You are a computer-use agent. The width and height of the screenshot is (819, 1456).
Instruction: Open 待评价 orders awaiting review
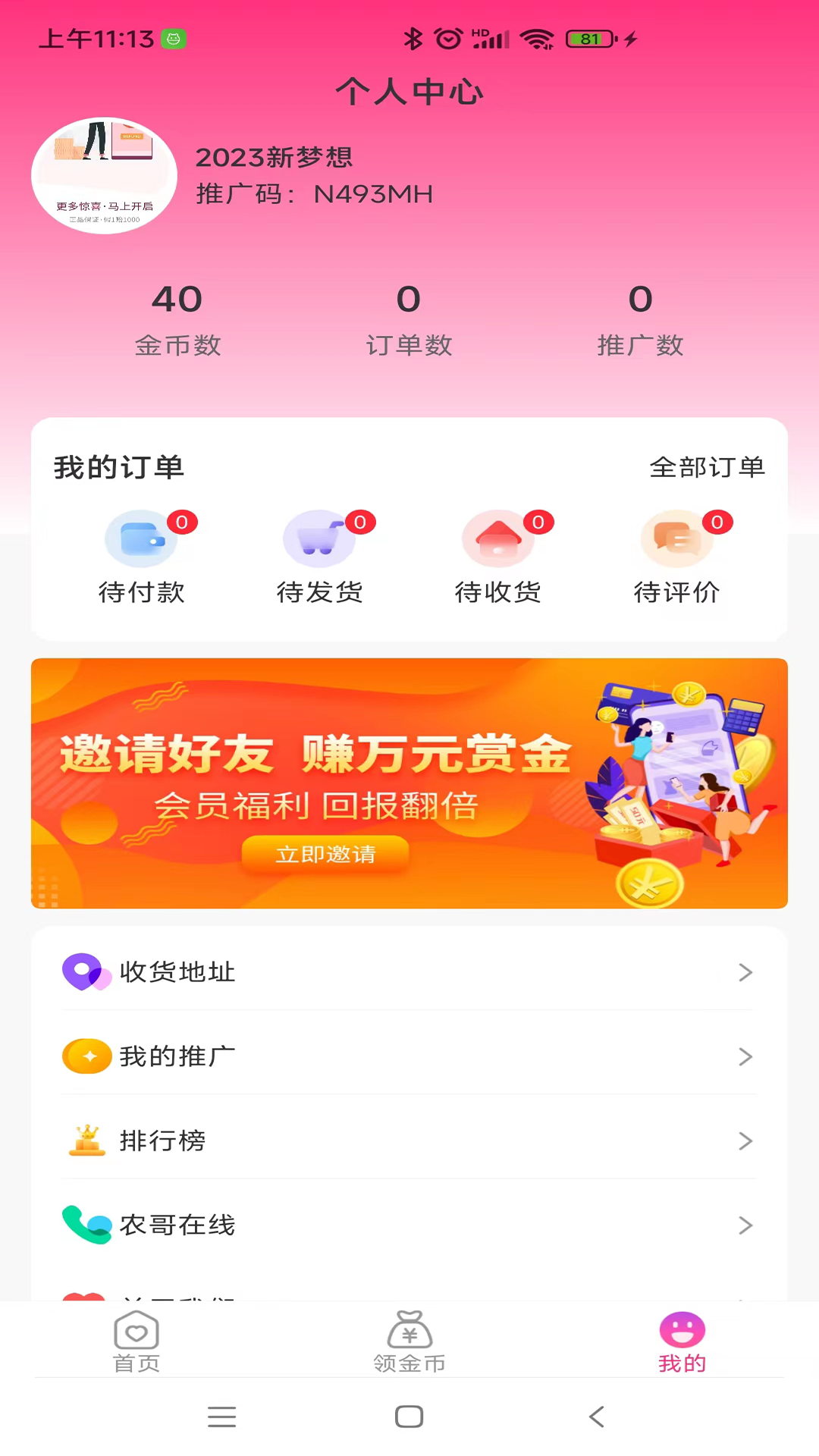(676, 557)
